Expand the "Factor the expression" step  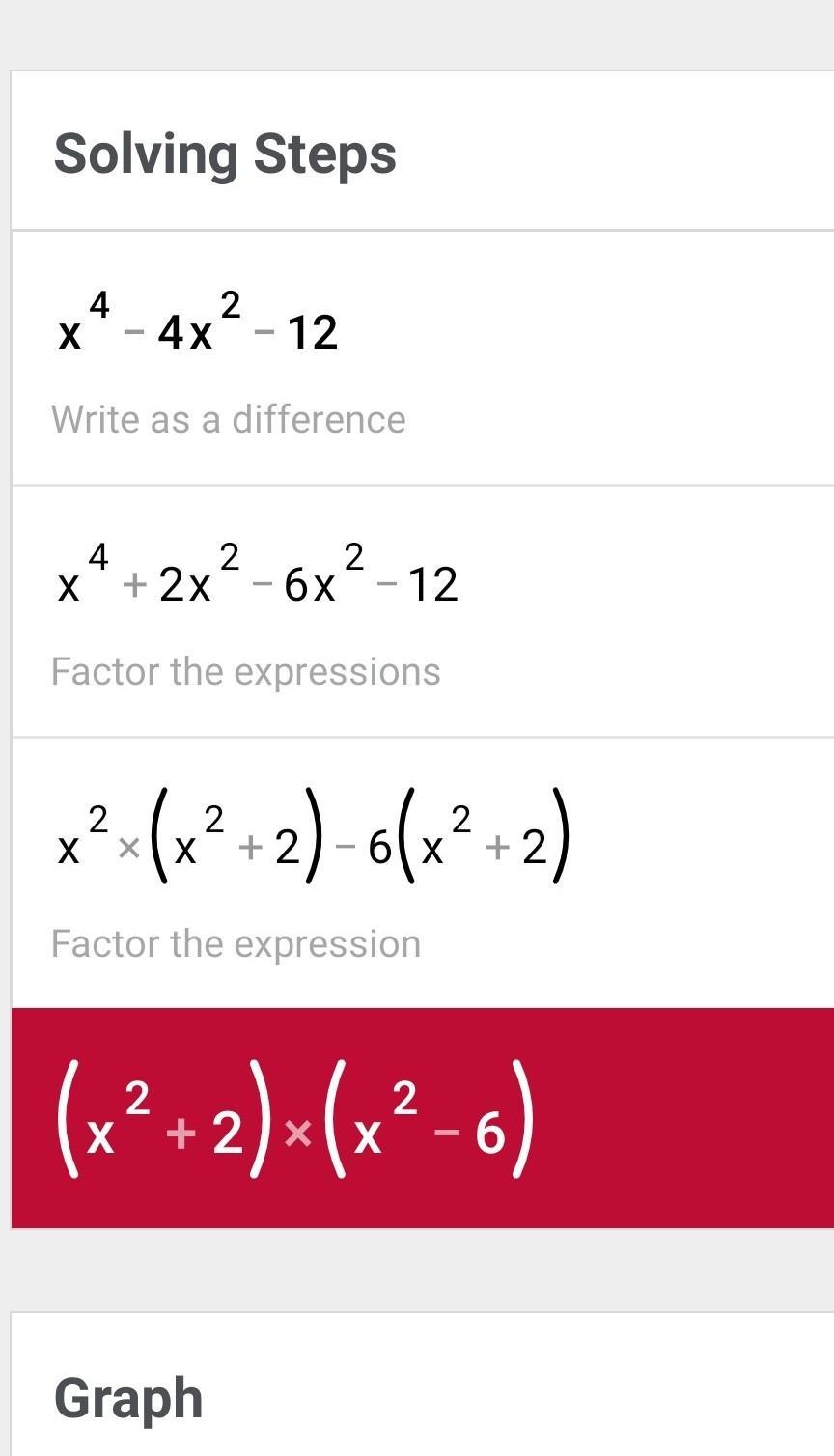click(x=236, y=943)
